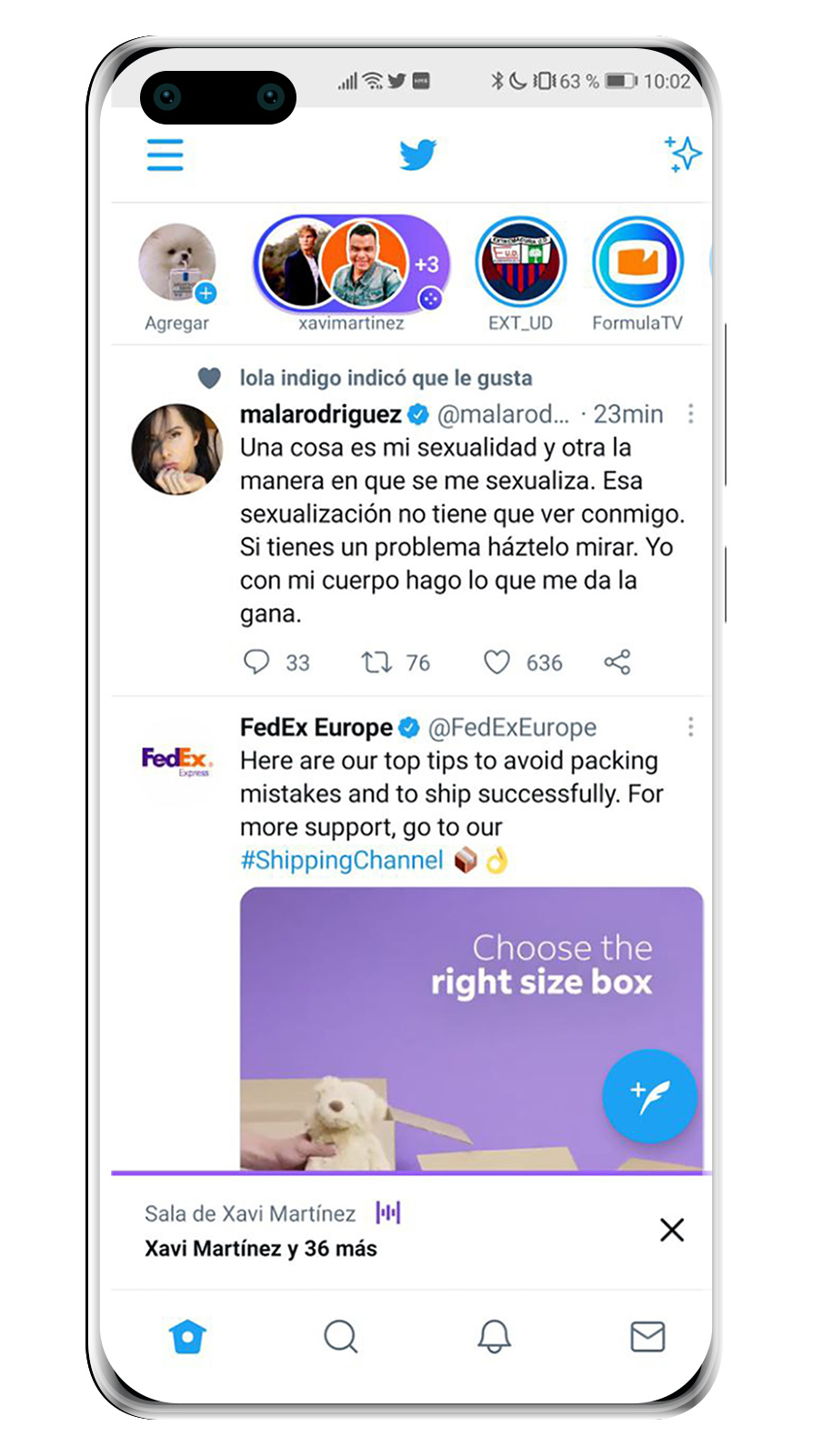The height and width of the screenshot is (1456, 813).
Task: Open the hamburger drawer menu
Action: (x=166, y=155)
